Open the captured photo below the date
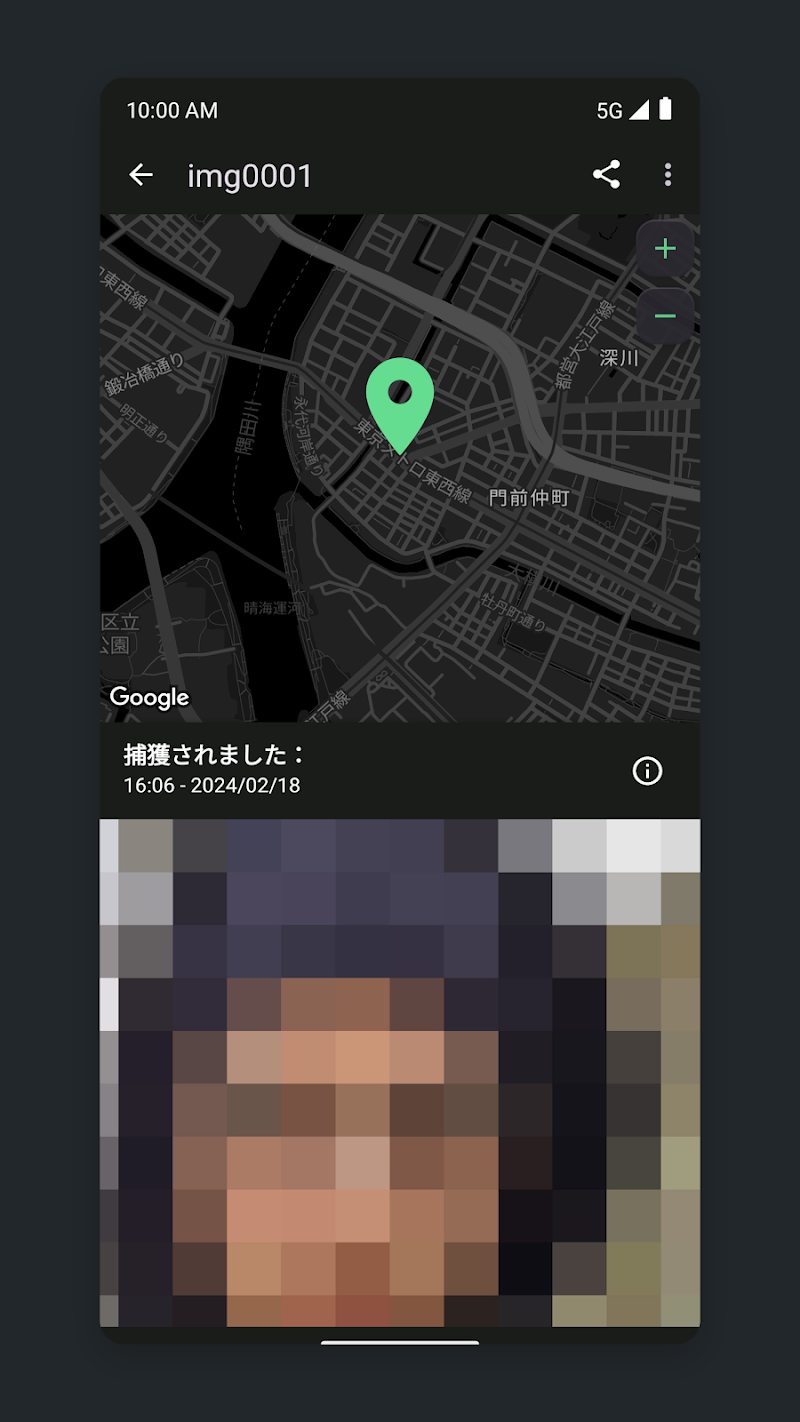800x1422 pixels. tap(400, 1072)
